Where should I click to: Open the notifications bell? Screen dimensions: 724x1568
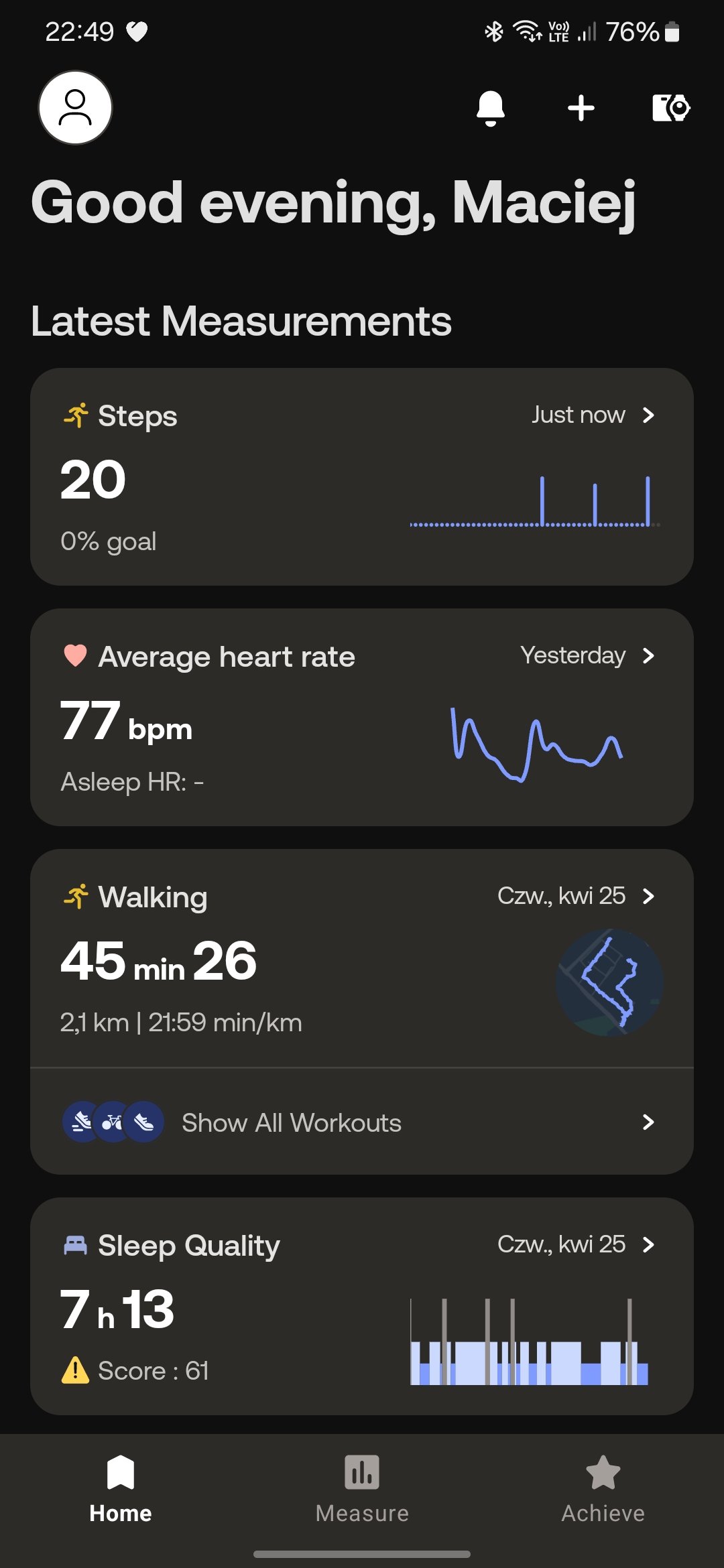(x=491, y=108)
